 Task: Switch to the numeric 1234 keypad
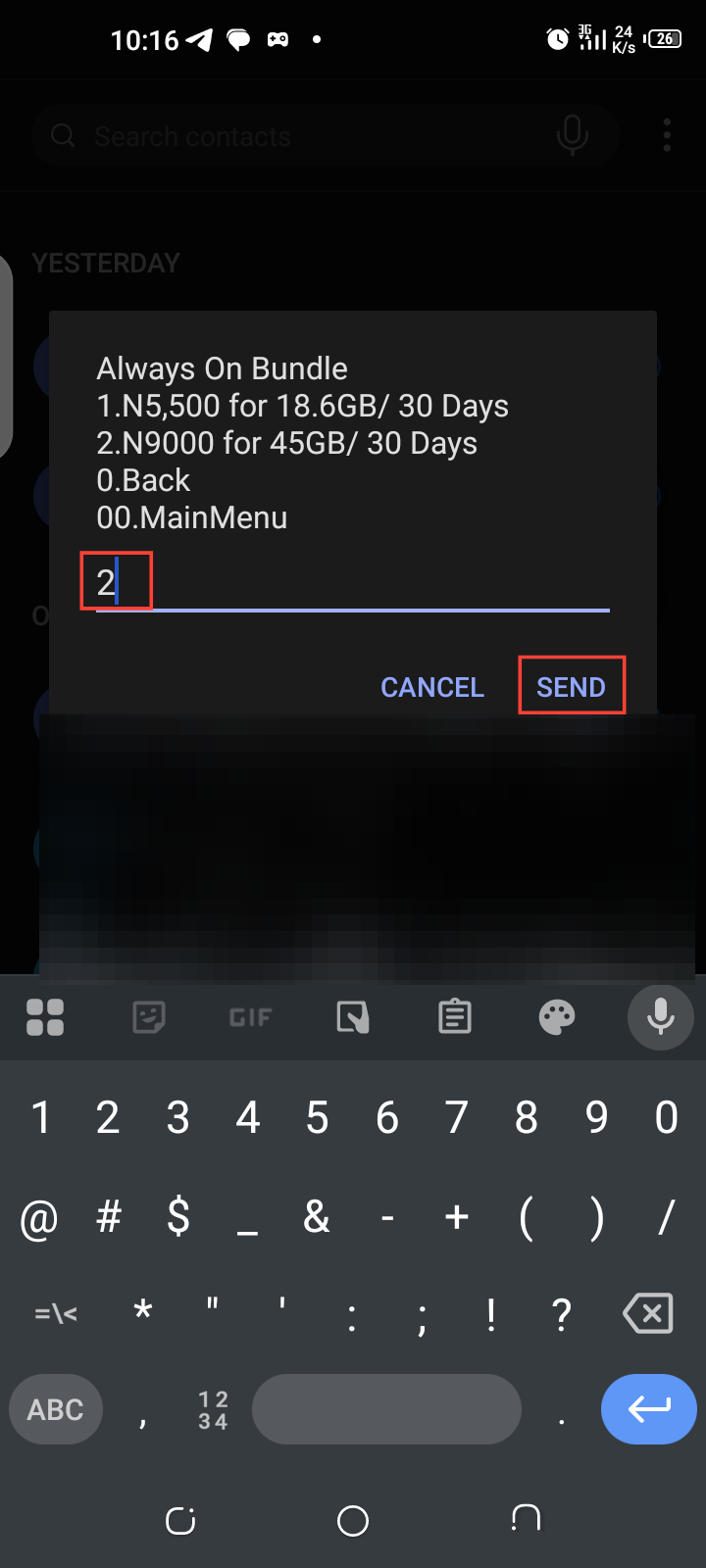coord(213,1409)
